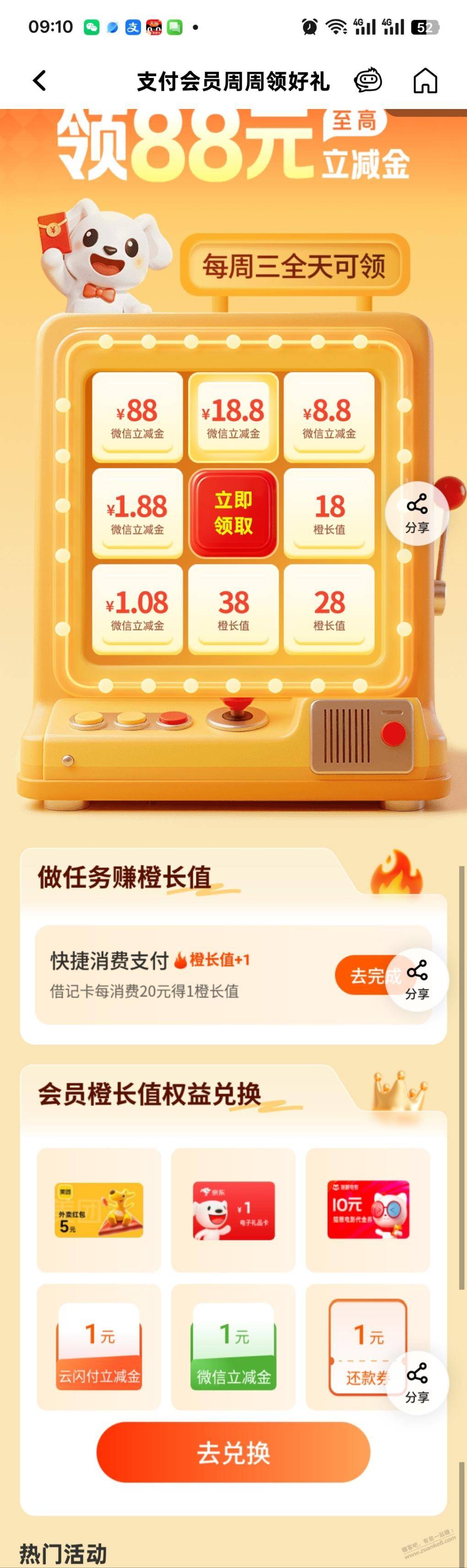Choose the 1元云闪付立减金 reward
This screenshot has height=1568, width=467.
(99, 1346)
